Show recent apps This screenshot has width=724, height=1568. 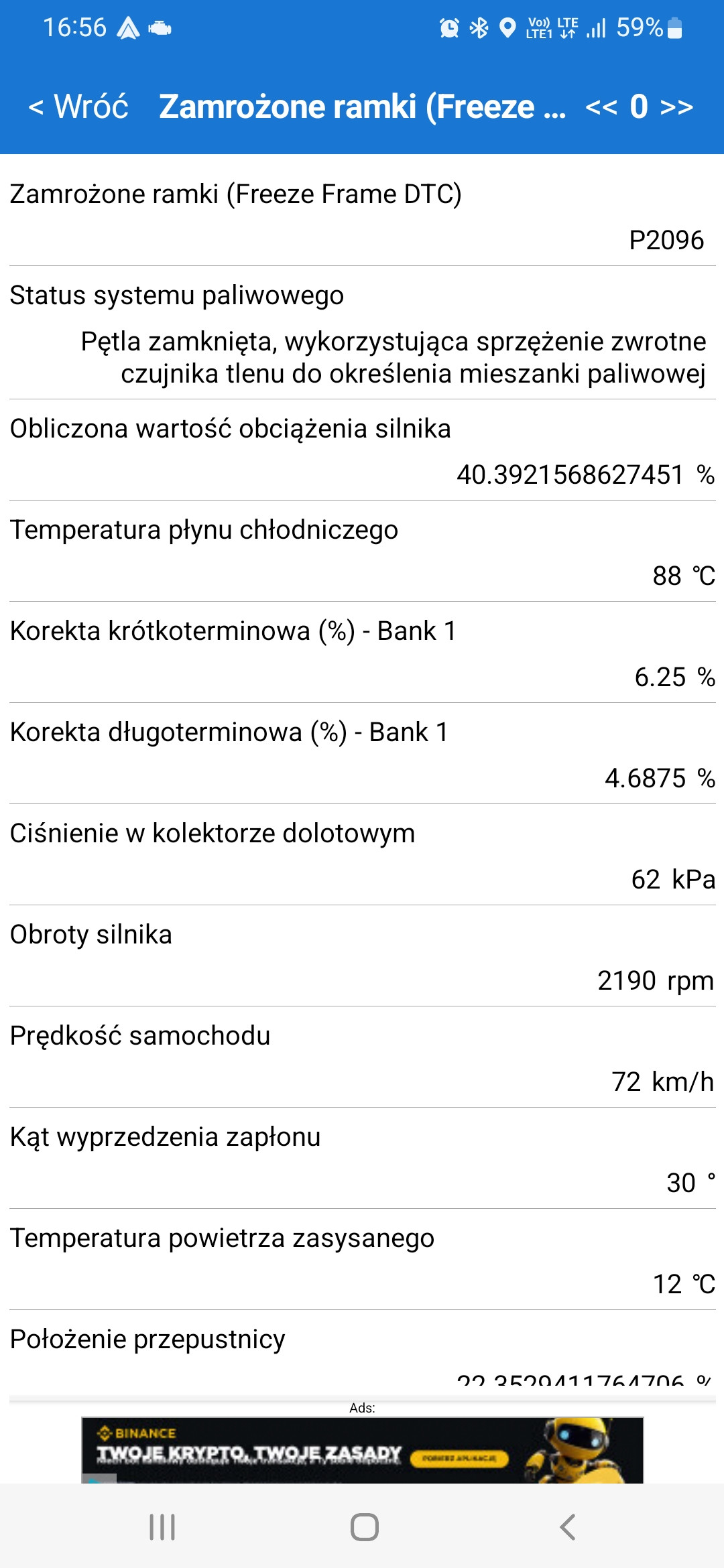click(x=162, y=1527)
